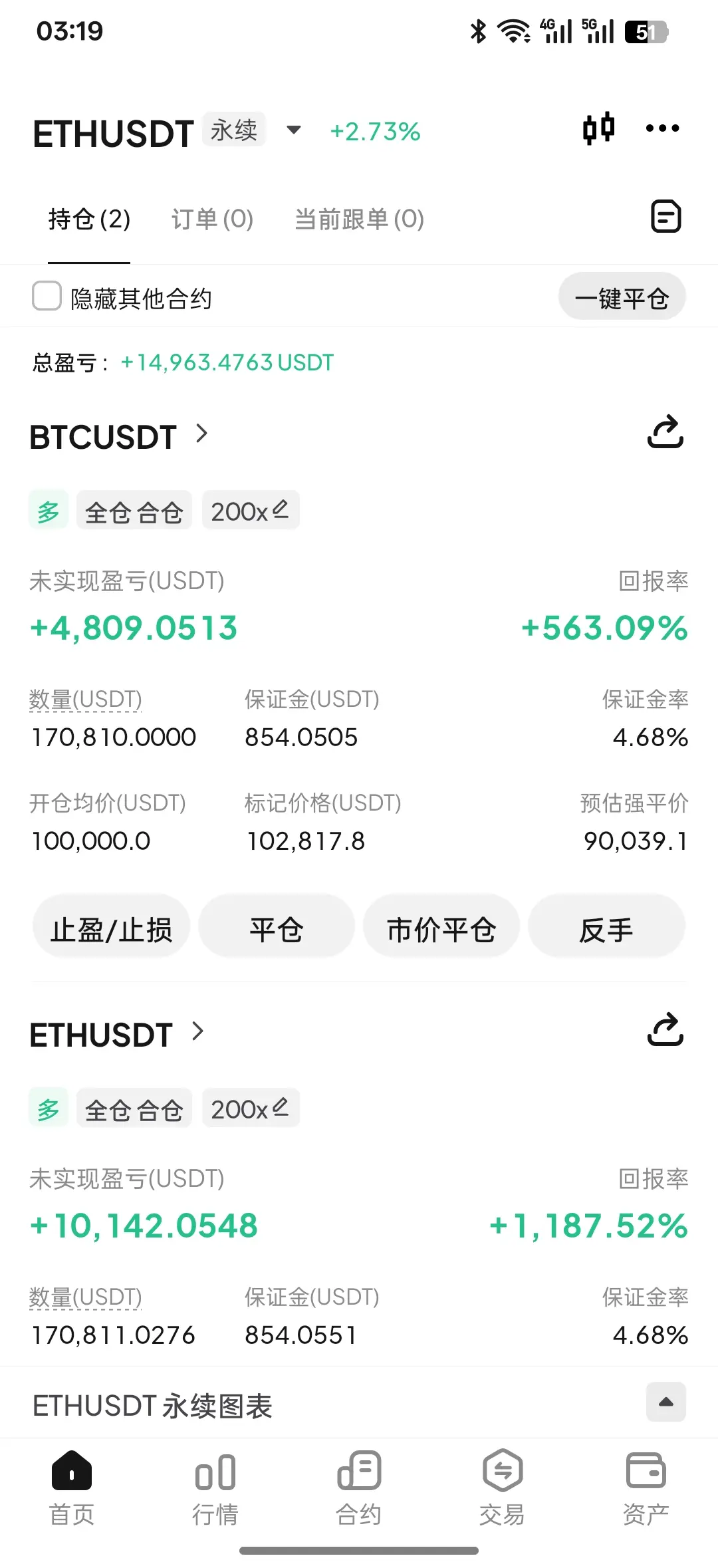This screenshot has width=718, height=1568.
Task: Switch to the 订单 (0) tab
Action: [212, 219]
